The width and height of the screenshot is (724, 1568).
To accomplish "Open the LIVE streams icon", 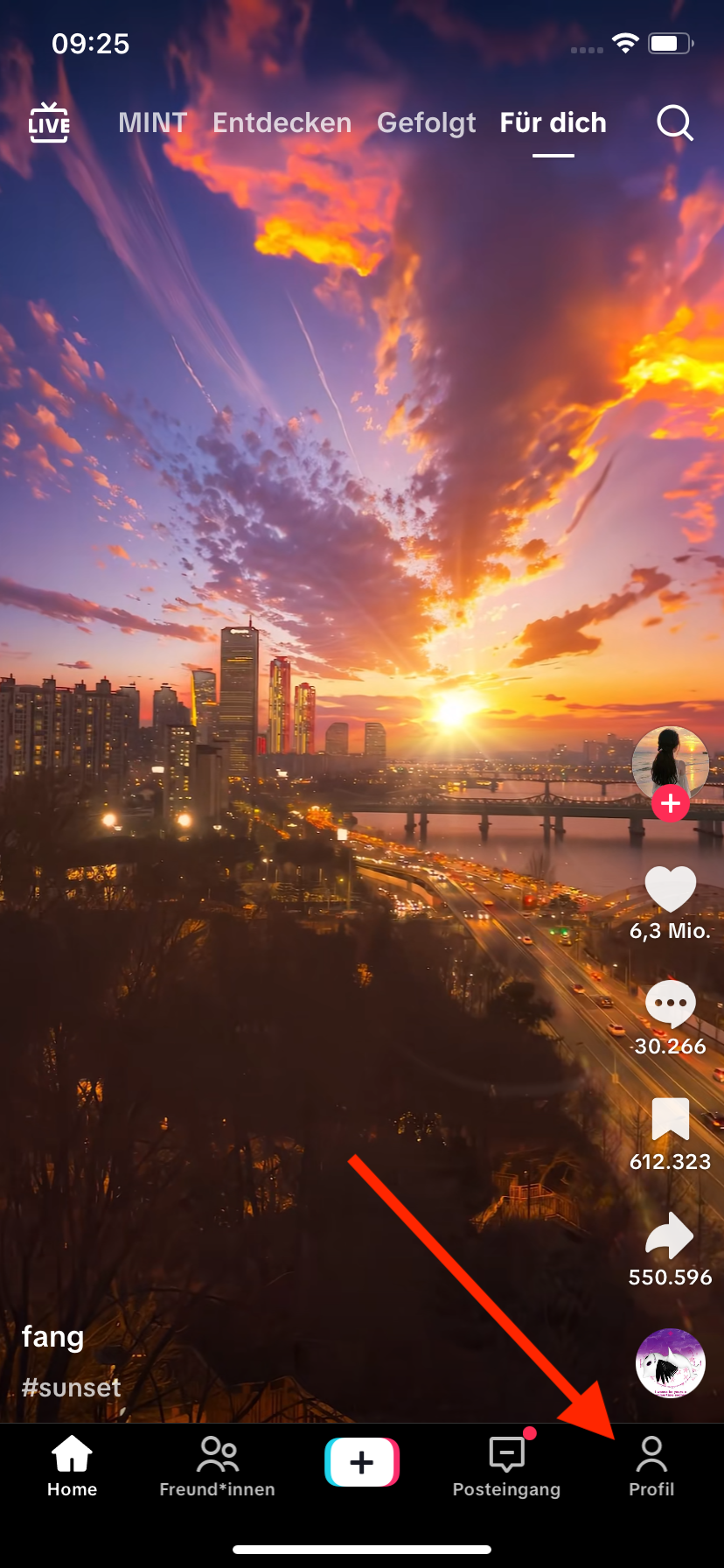I will pos(49,123).
